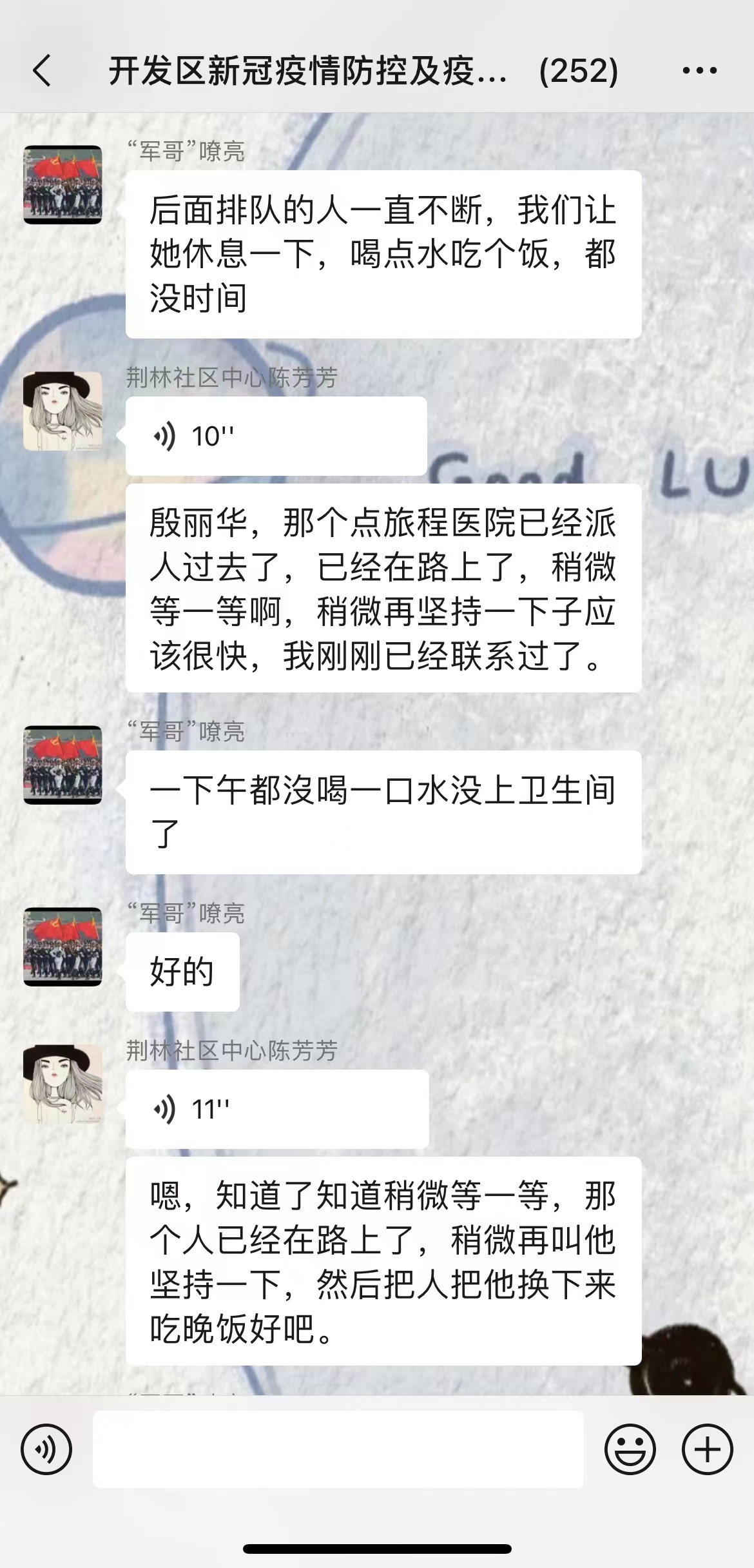The width and height of the screenshot is (754, 1568).
Task: Focus the message text field
Action: click(x=338, y=1449)
